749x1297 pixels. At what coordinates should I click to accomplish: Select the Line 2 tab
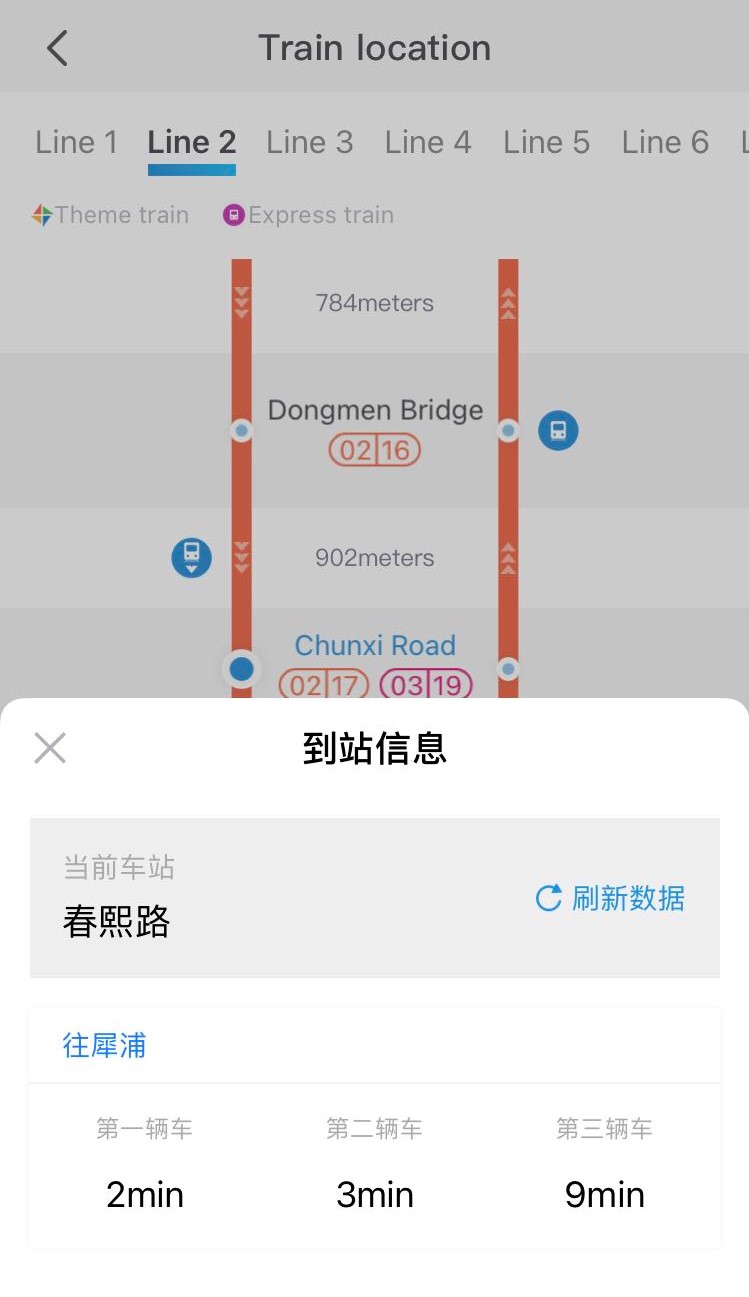(x=192, y=142)
